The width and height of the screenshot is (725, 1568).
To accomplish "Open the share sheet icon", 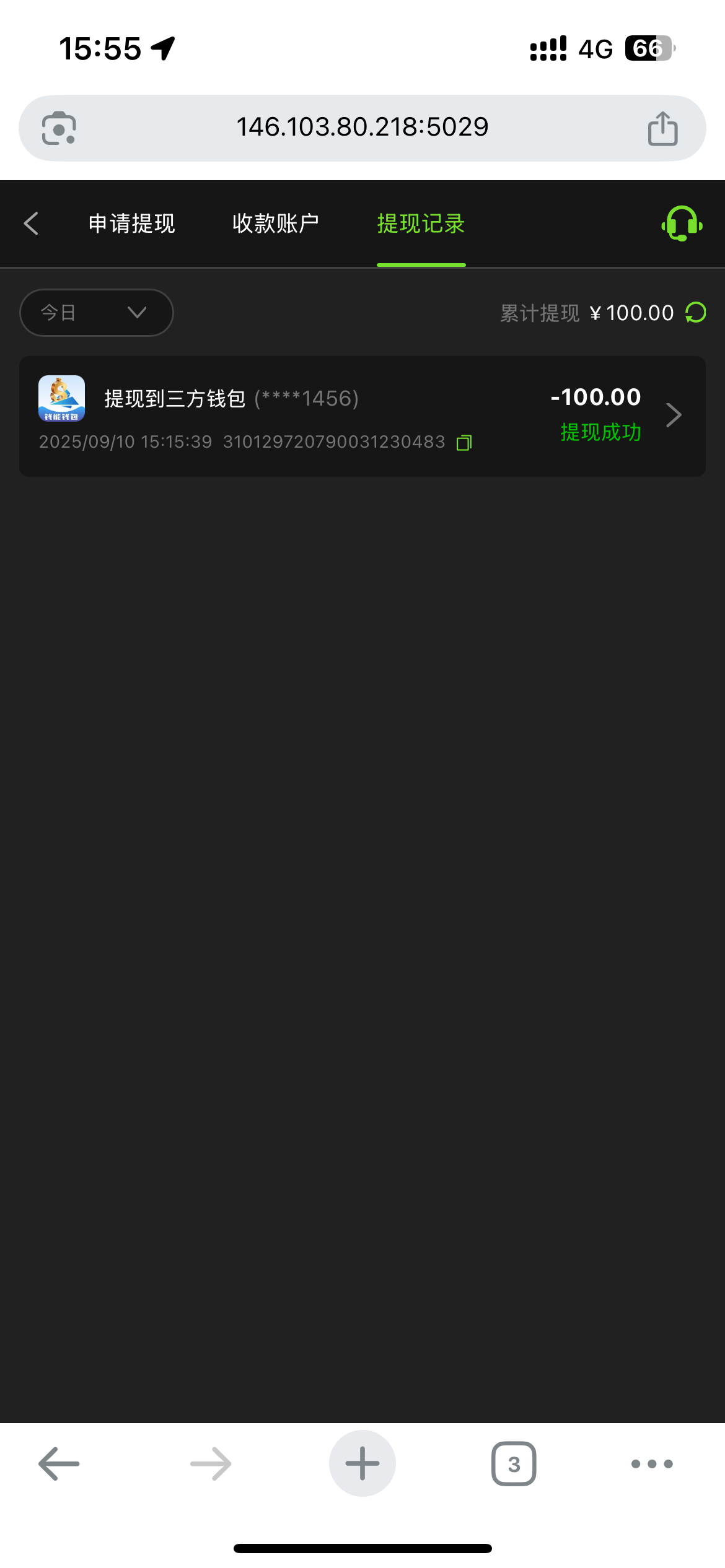I will click(662, 127).
